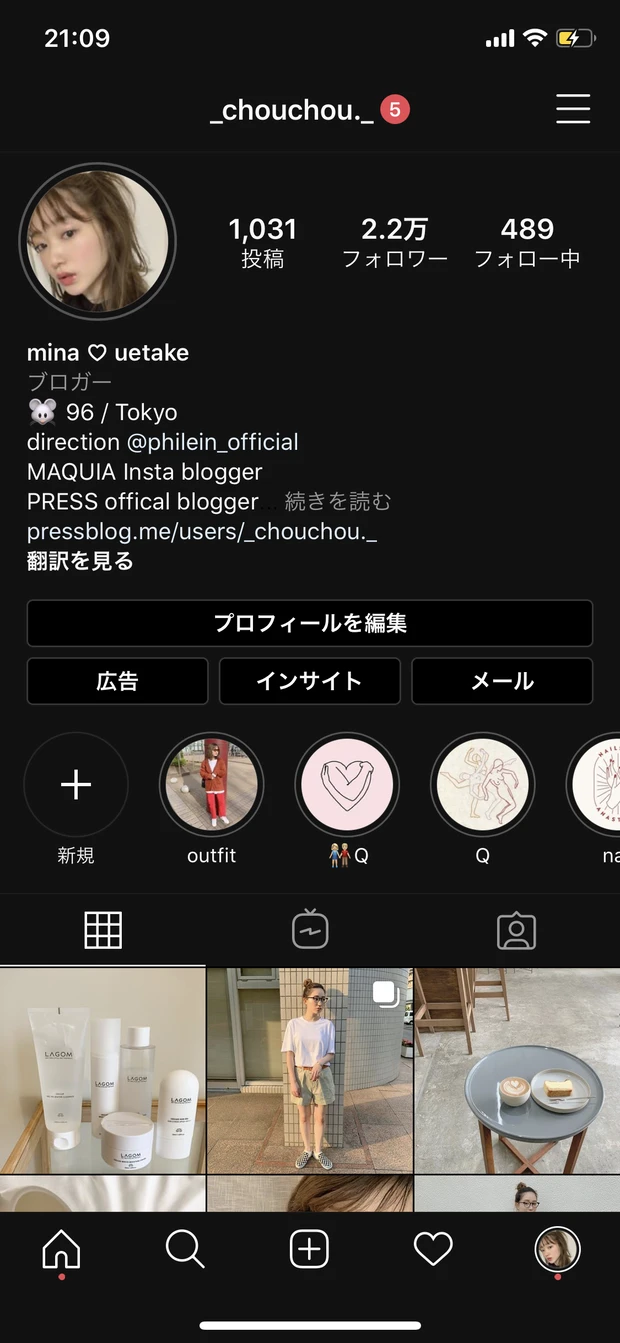Viewport: 620px width, 1343px height.
Task: Add a 新規 story highlight
Action: pyautogui.click(x=76, y=785)
